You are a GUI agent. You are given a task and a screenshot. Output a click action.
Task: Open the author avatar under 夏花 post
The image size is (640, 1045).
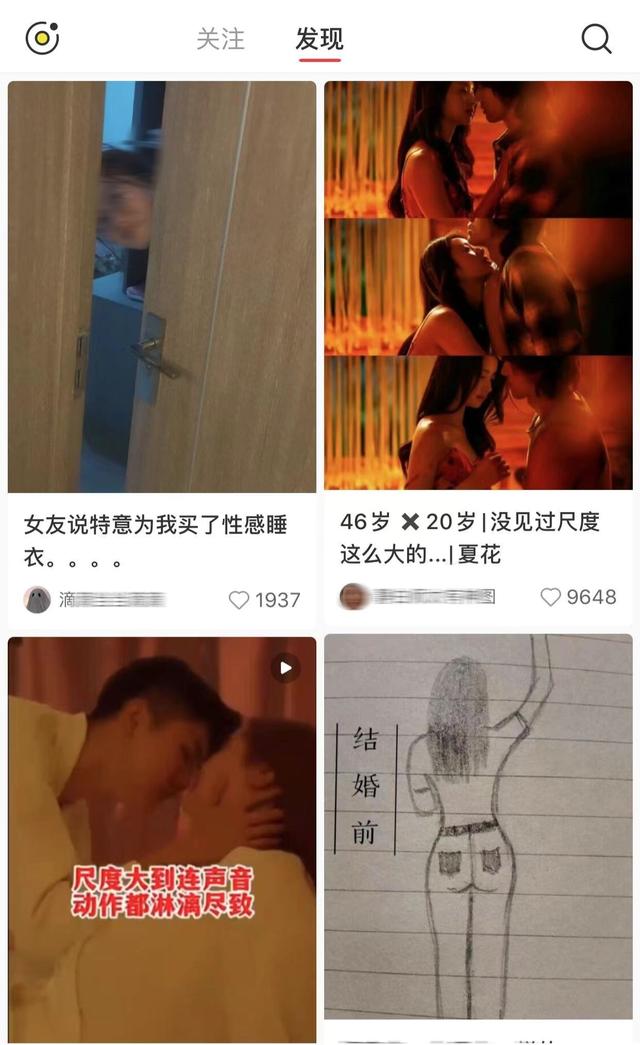coord(353,597)
